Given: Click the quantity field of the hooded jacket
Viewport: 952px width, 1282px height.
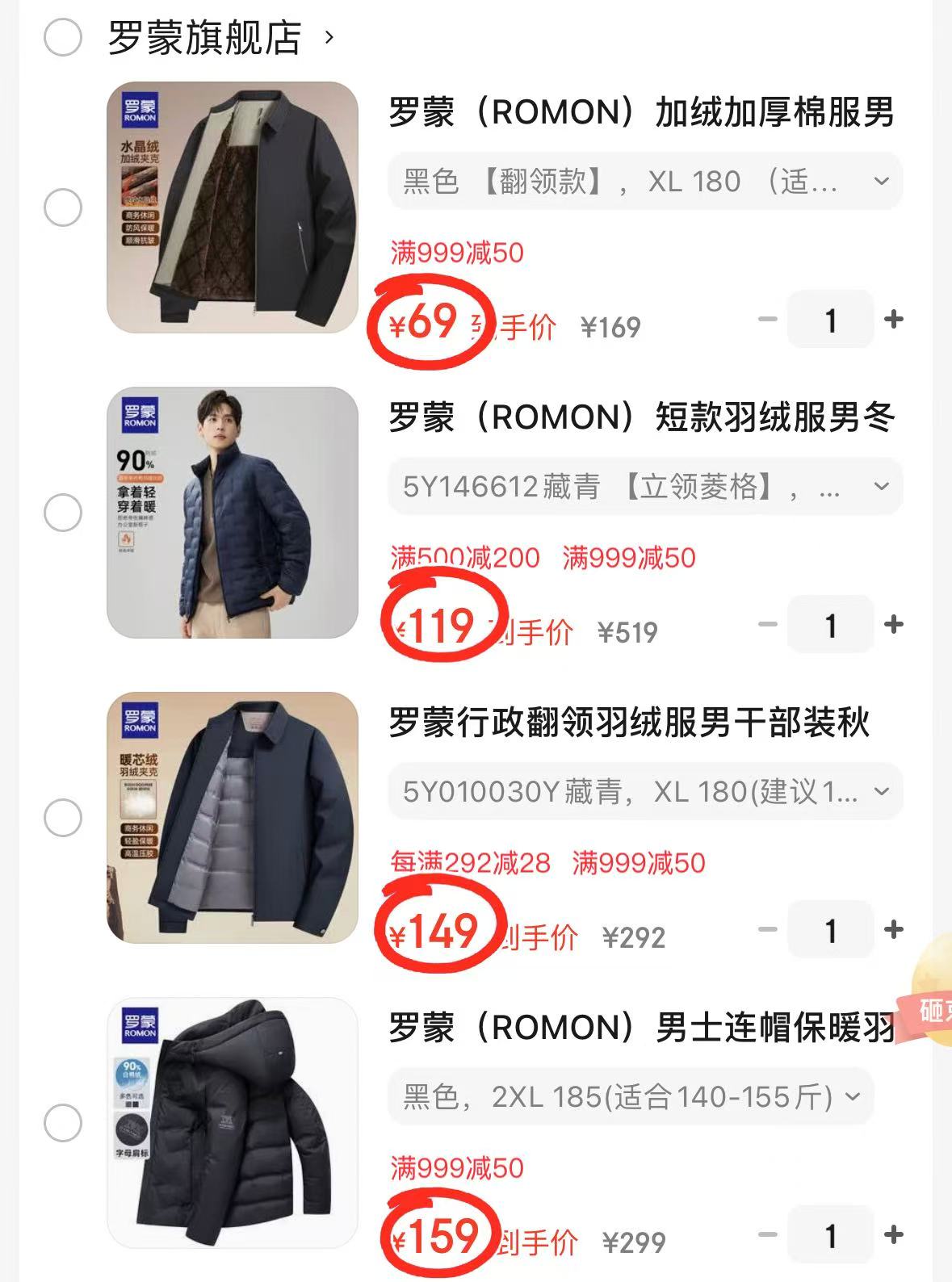Looking at the screenshot, I should pos(831,1234).
